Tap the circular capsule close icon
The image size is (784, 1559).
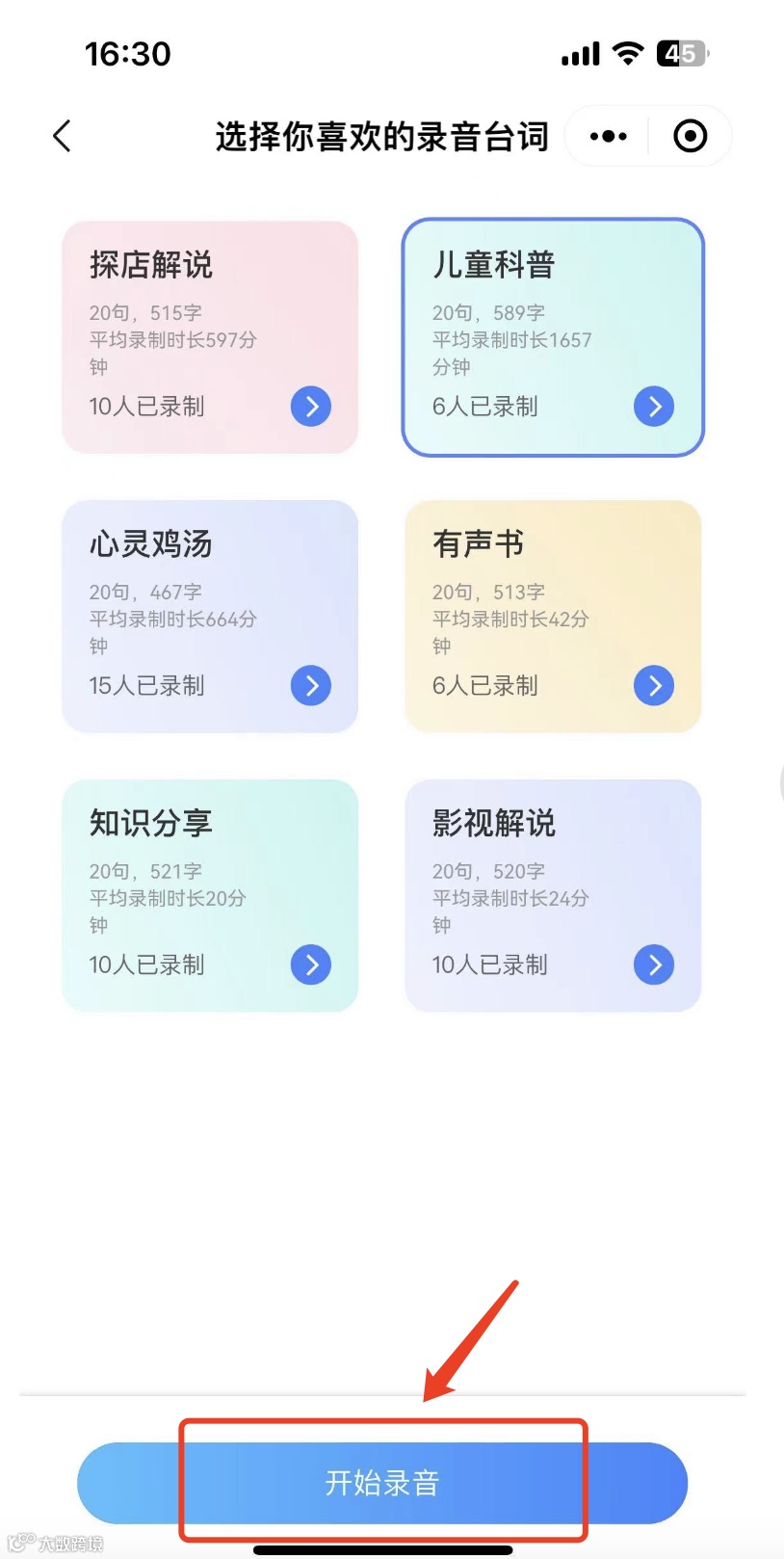(690, 136)
